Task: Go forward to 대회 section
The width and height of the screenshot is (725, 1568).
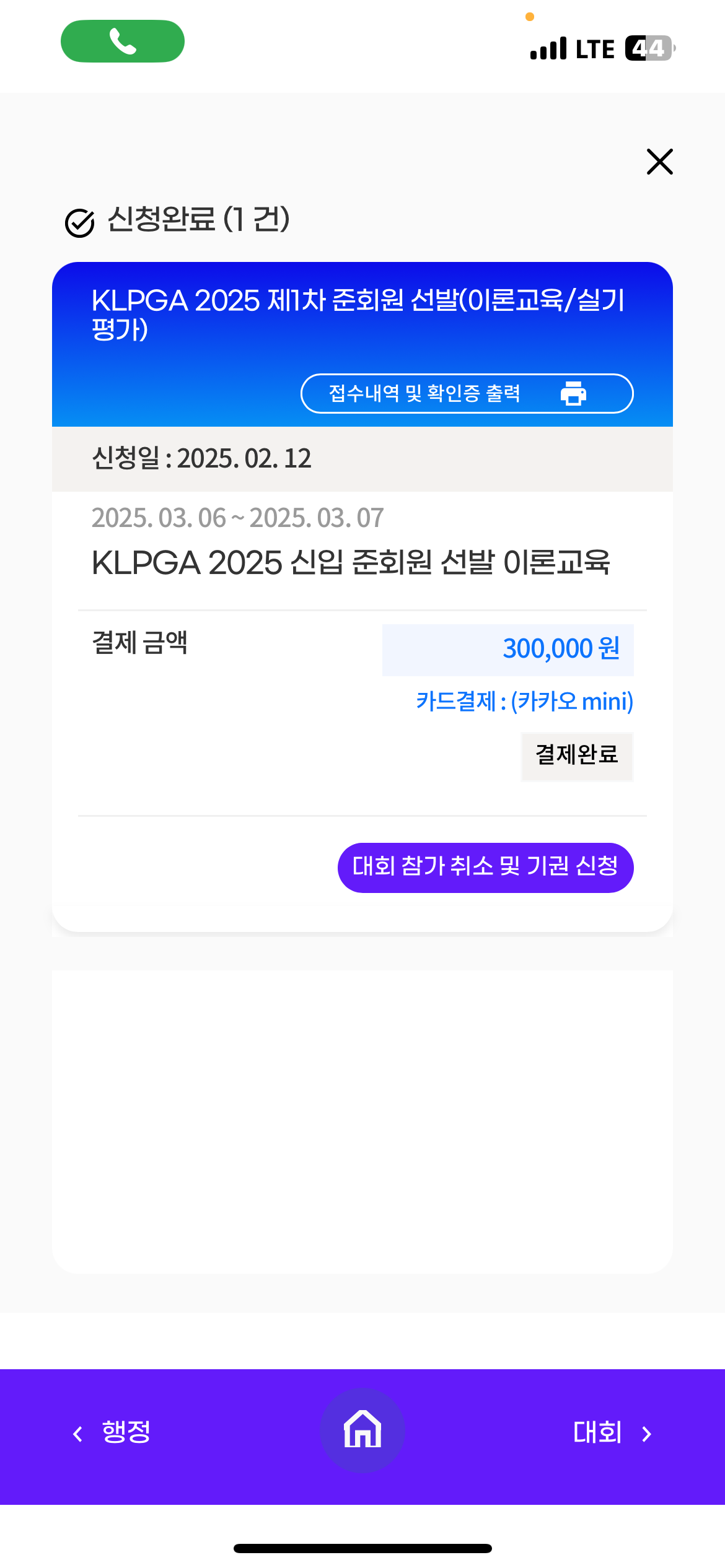Action: pos(612,1432)
